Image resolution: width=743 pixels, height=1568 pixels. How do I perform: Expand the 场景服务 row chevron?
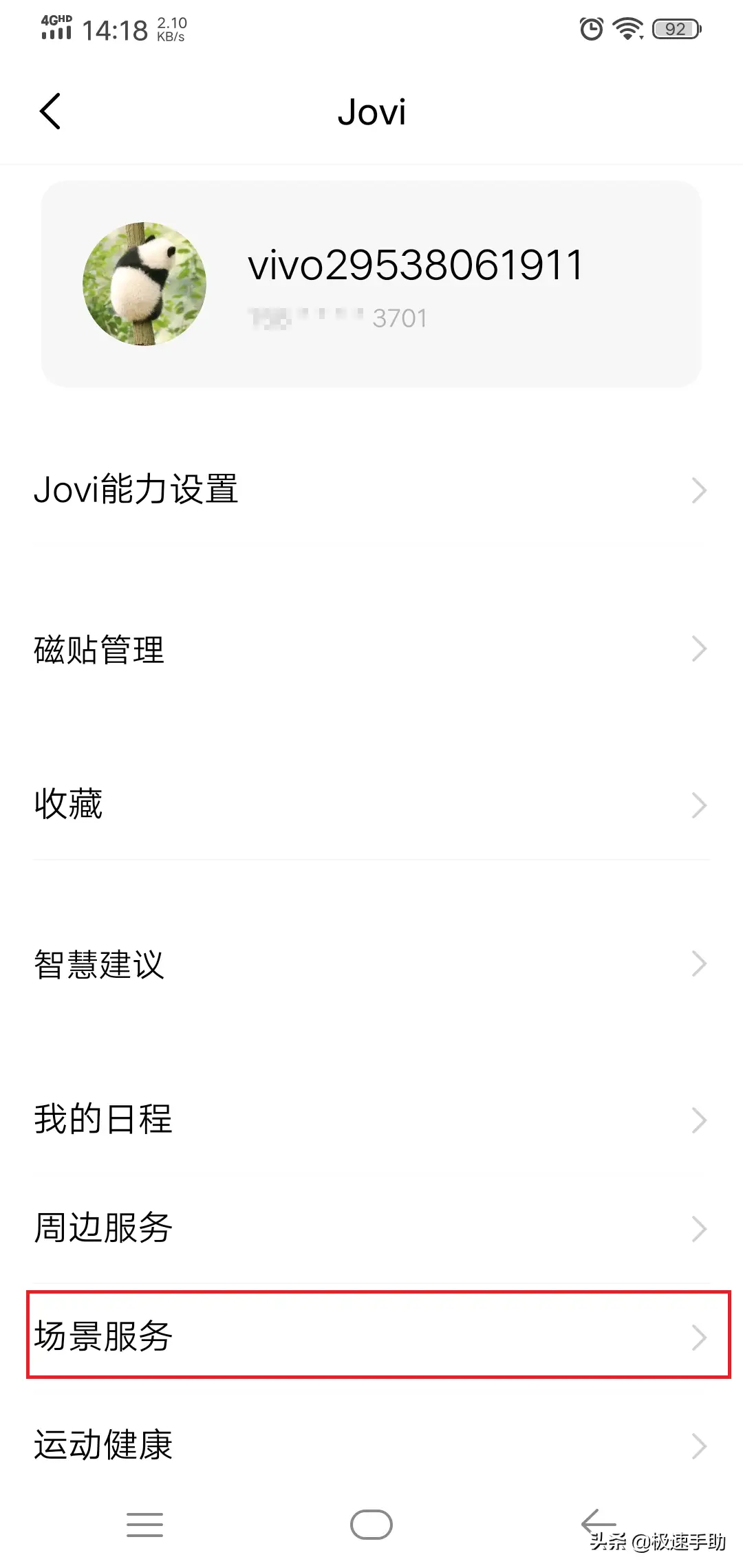699,1337
